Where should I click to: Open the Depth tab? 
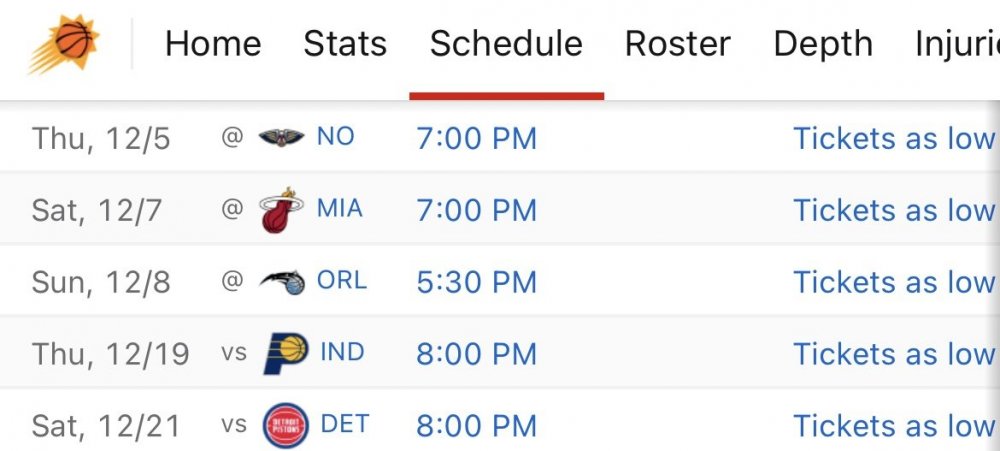click(x=823, y=44)
